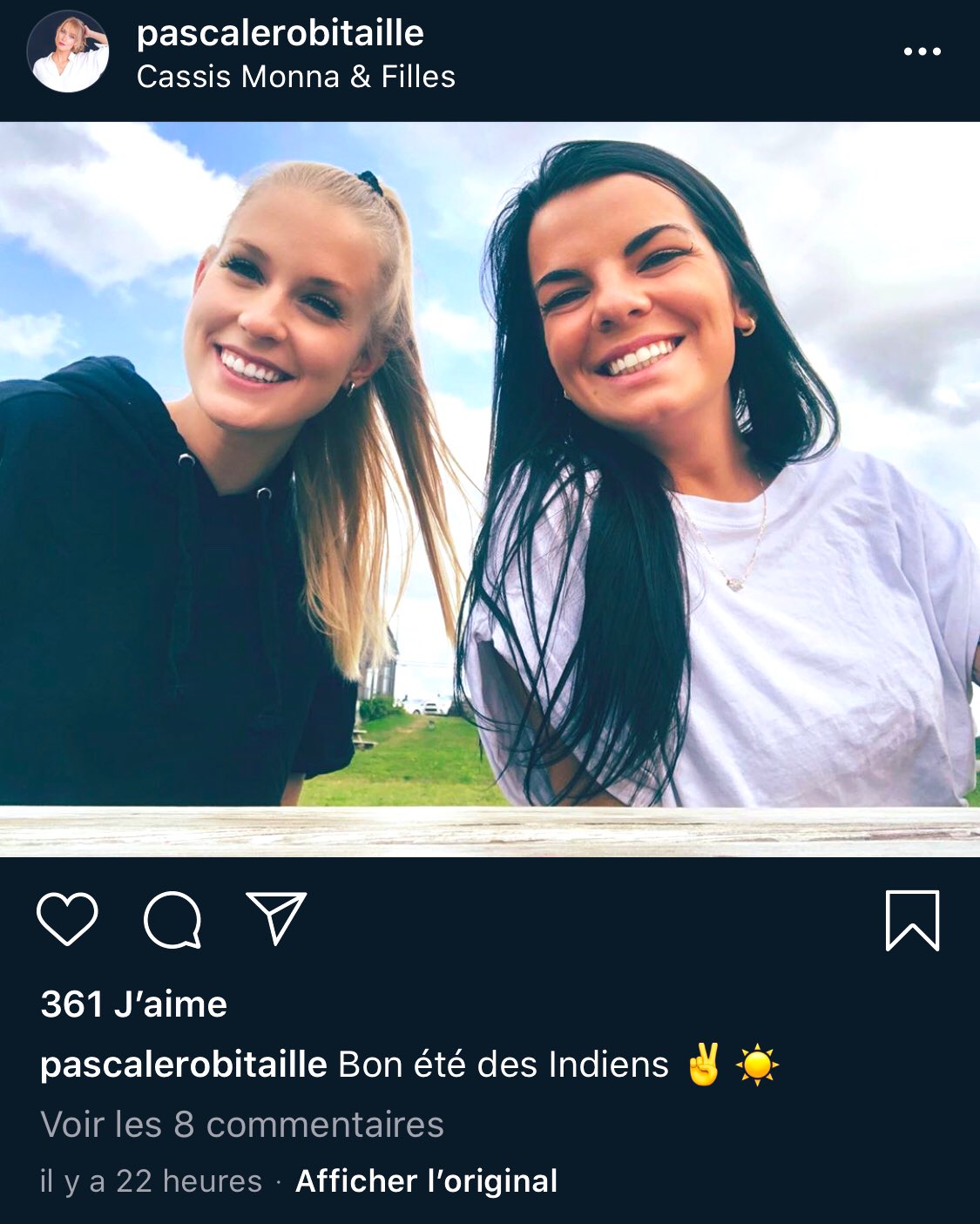The height and width of the screenshot is (1224, 980).
Task: View the 361 J'aime likes list
Action: (x=133, y=1004)
